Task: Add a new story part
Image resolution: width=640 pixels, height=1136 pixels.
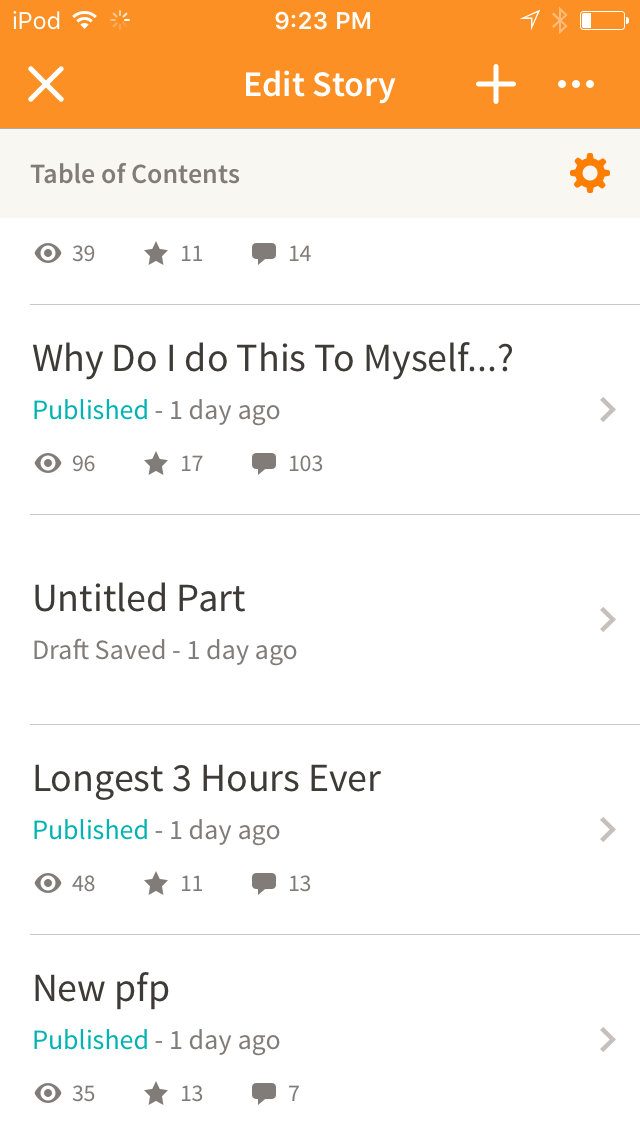Action: tap(496, 84)
